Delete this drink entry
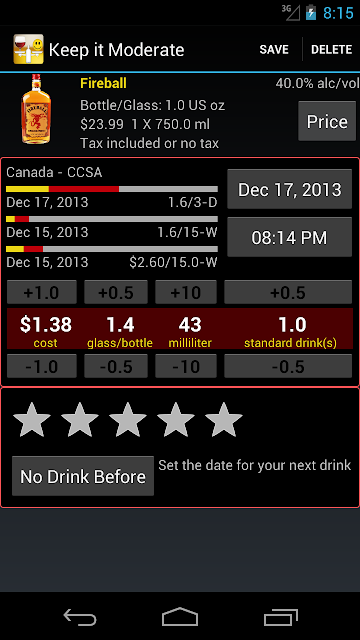Image resolution: width=360 pixels, height=640 pixels. click(331, 49)
